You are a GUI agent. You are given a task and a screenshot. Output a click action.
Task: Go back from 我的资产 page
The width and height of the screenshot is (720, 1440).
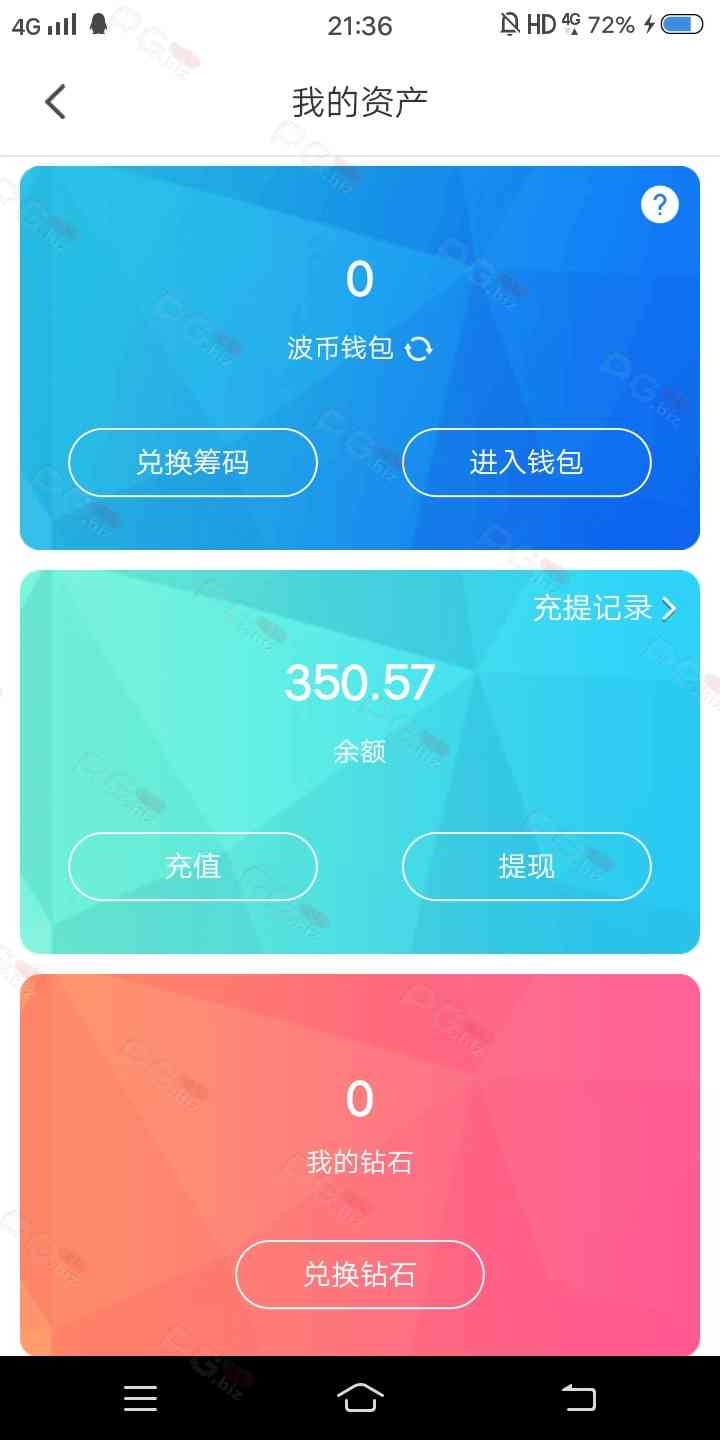[x=56, y=102]
